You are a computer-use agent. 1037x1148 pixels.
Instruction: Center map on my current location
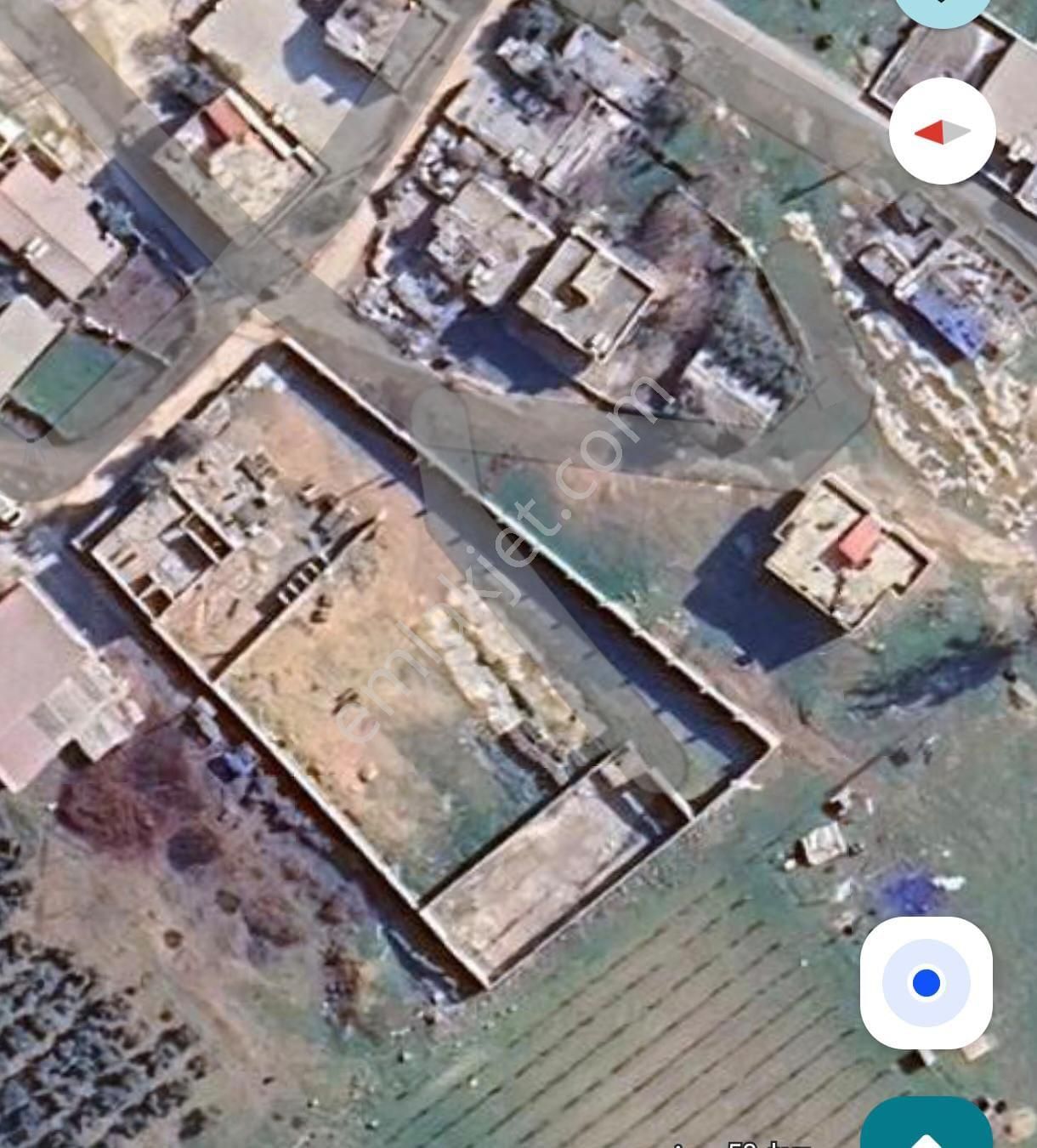click(x=926, y=982)
